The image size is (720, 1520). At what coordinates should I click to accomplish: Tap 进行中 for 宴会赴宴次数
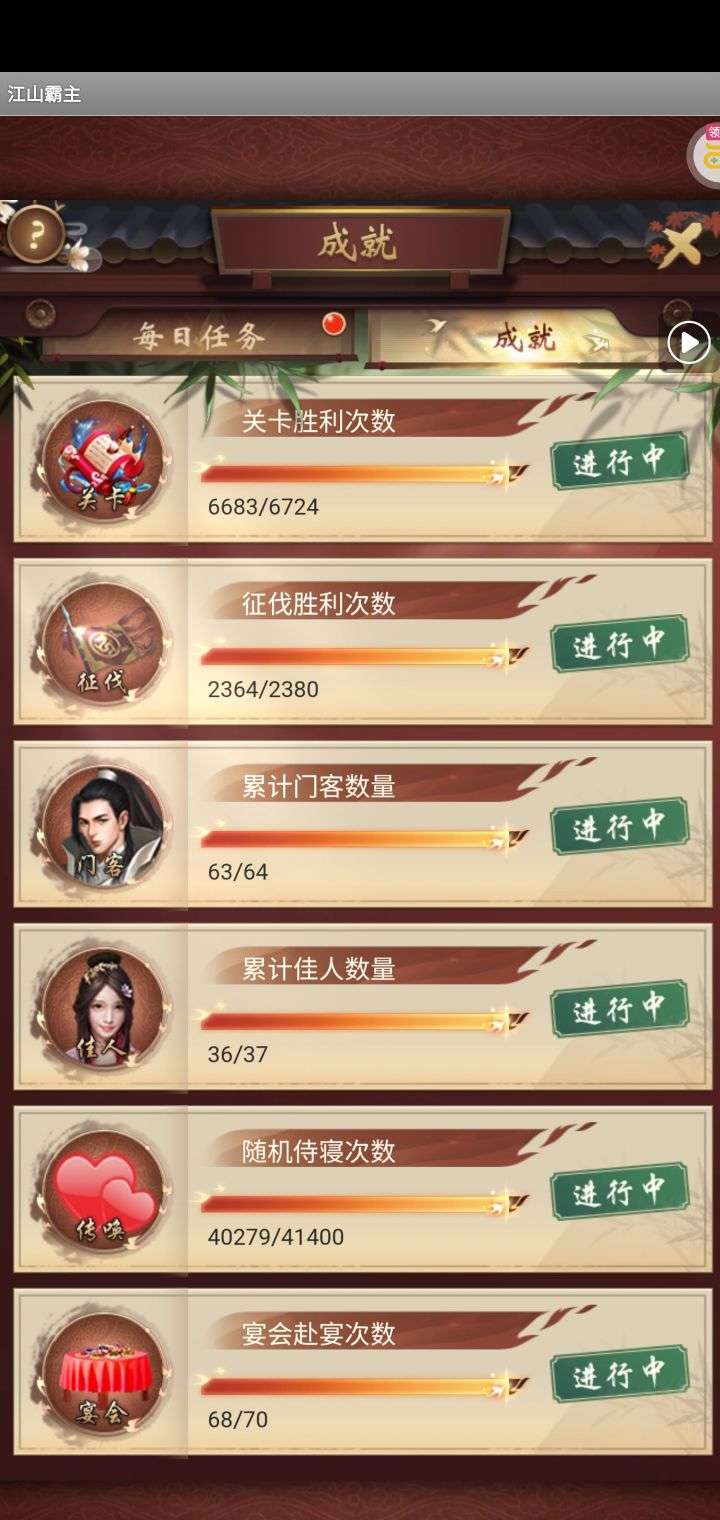tap(620, 1374)
